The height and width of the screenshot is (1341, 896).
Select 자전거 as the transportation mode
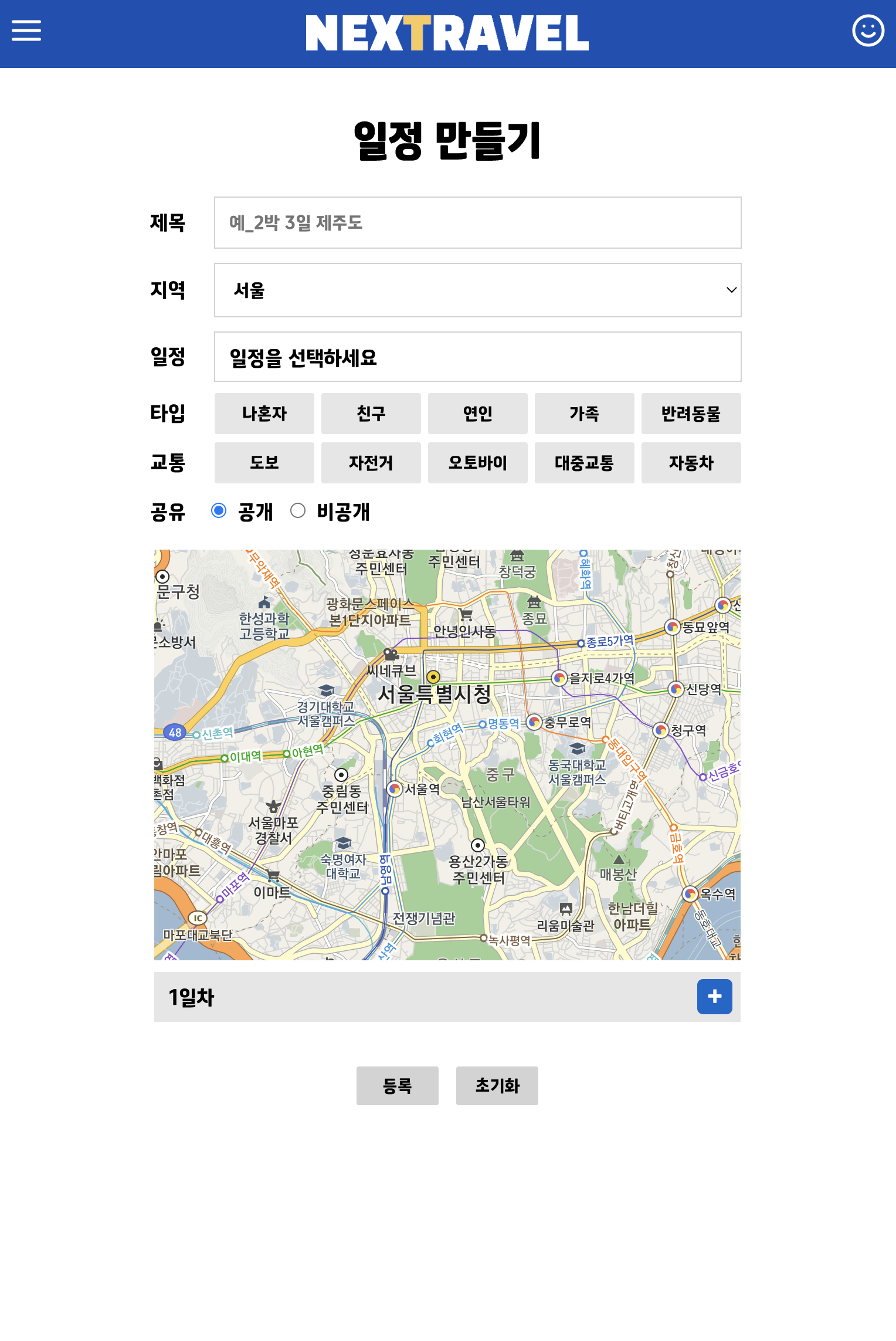pyautogui.click(x=371, y=463)
